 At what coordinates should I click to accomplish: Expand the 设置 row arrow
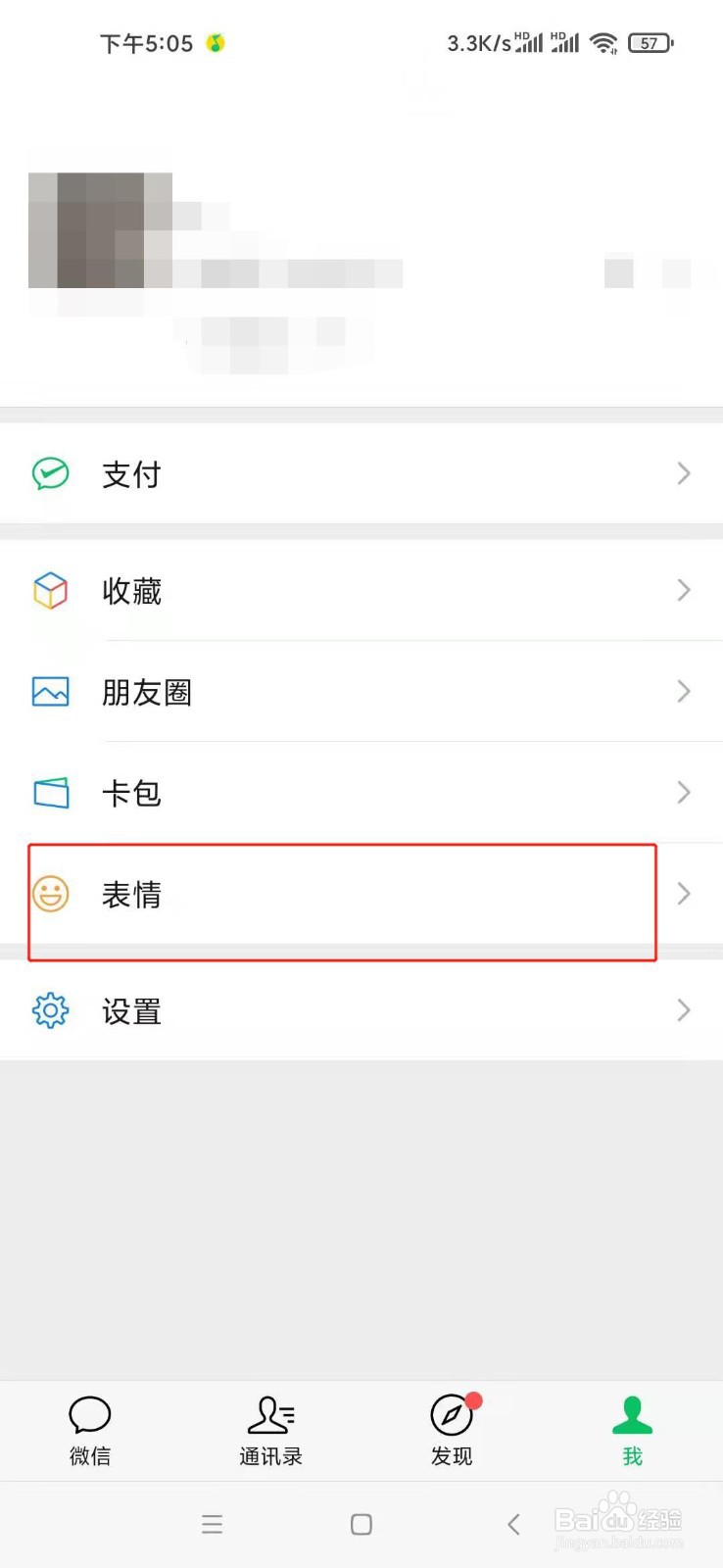point(684,1010)
